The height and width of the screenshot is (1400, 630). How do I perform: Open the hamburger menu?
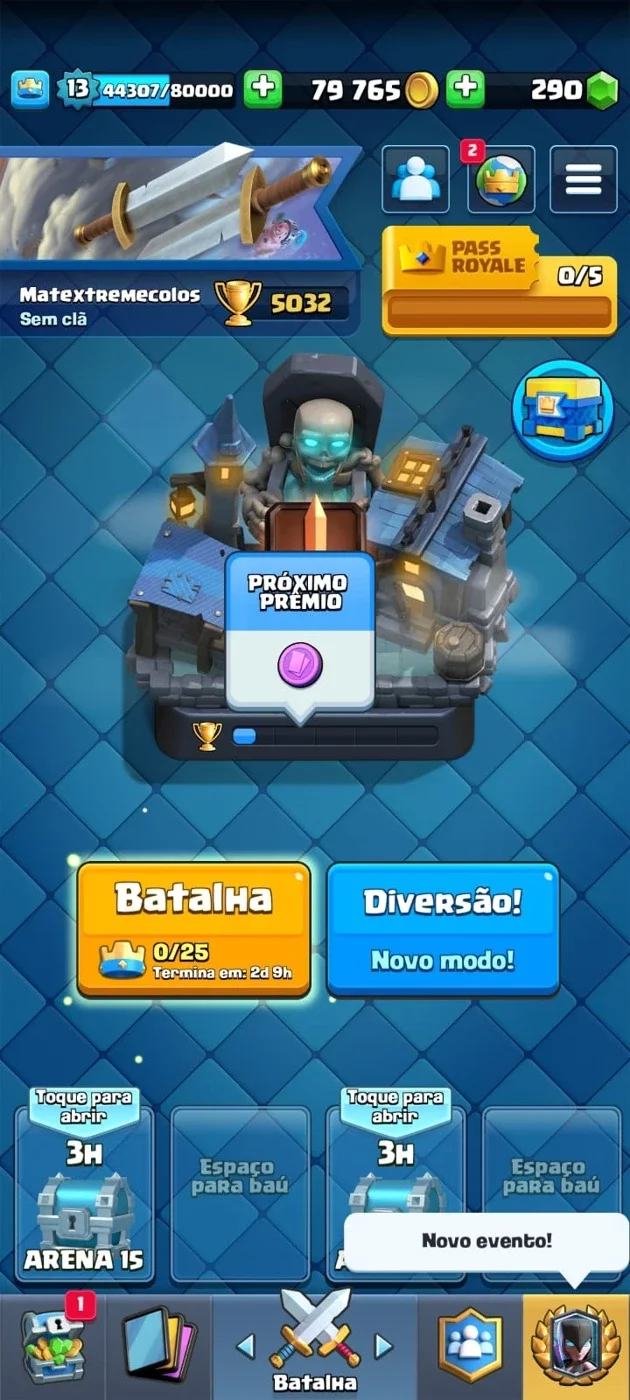(x=583, y=179)
